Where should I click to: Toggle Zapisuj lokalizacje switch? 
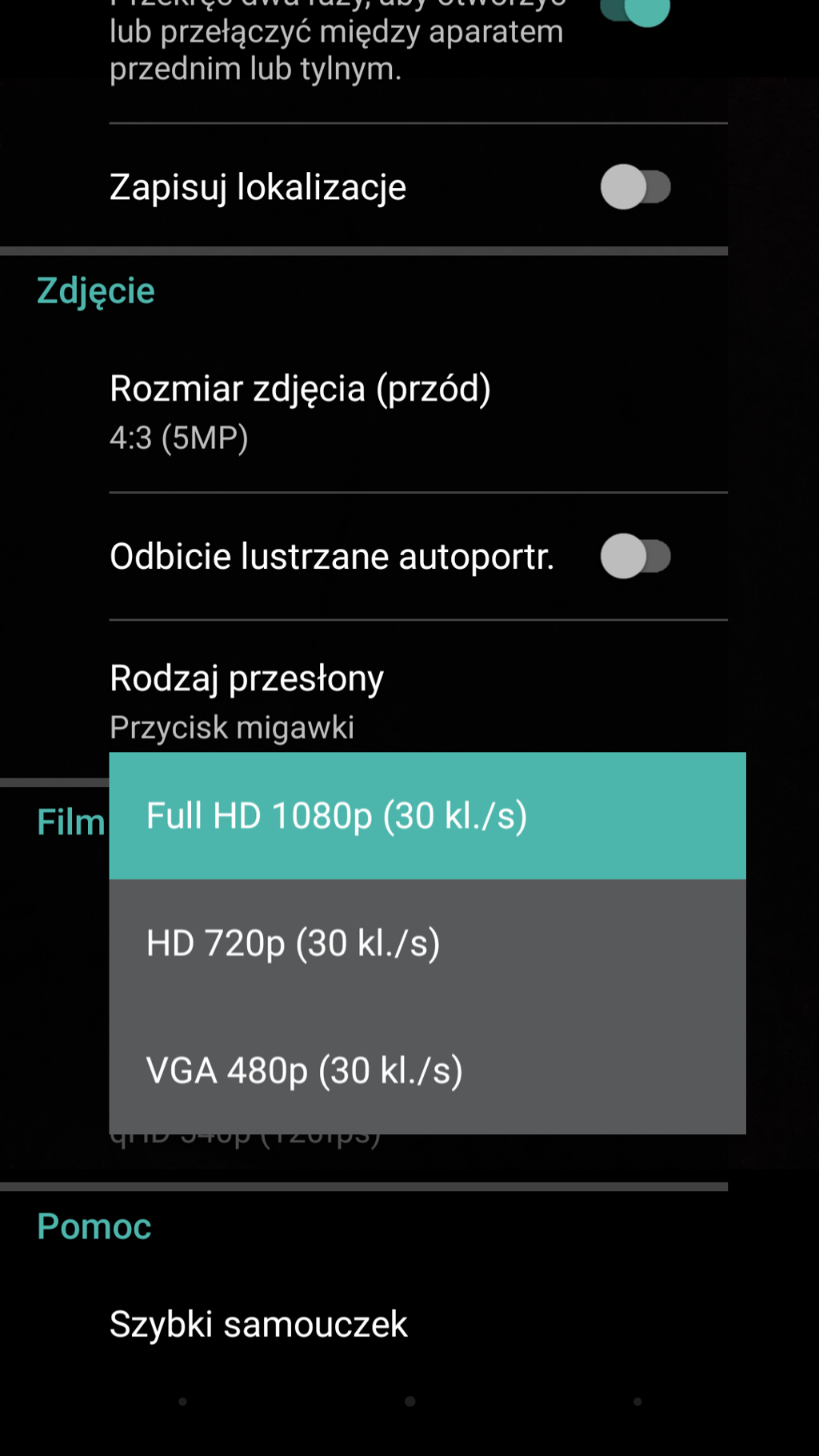(x=635, y=187)
